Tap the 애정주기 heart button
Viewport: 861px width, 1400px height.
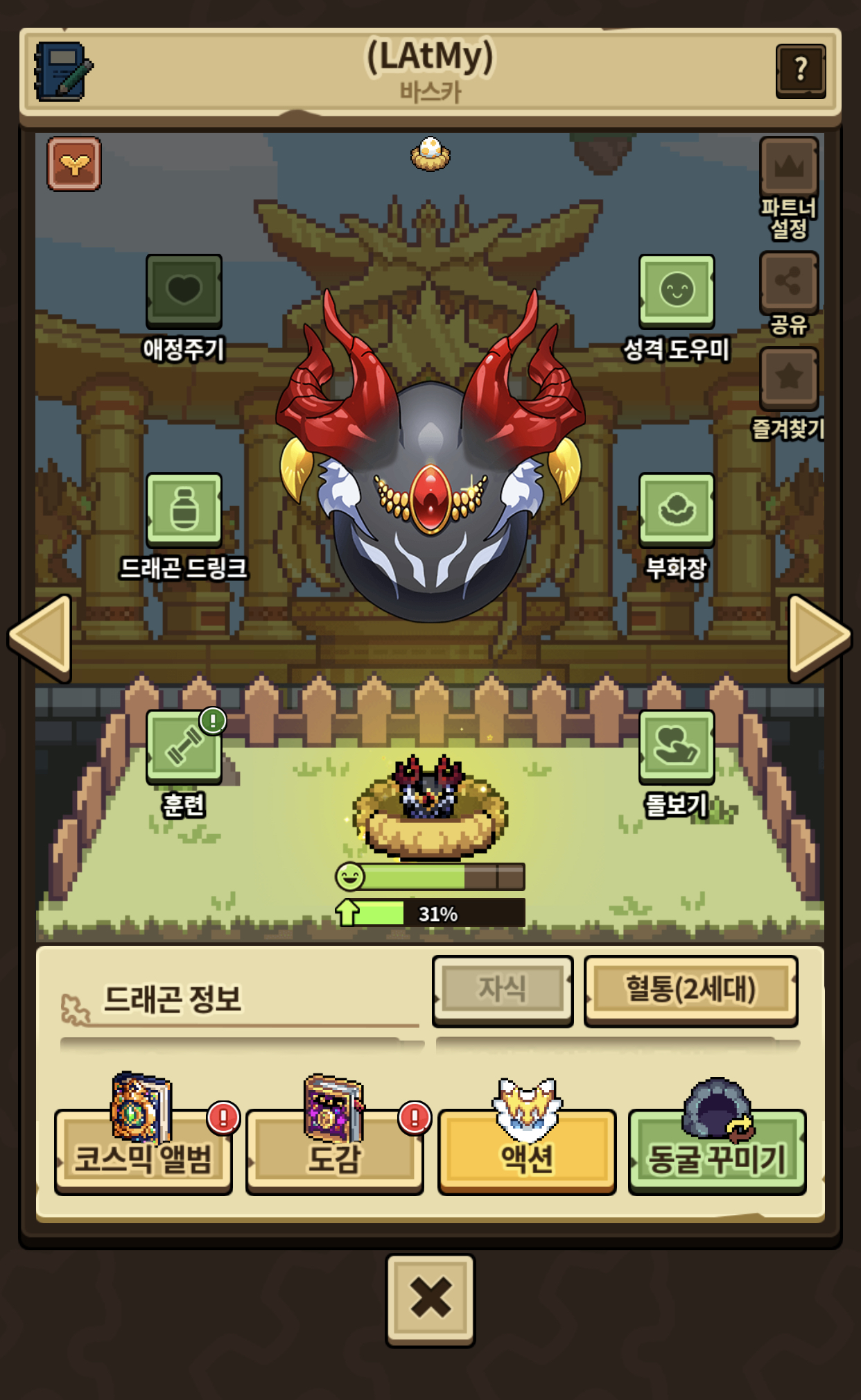[184, 291]
